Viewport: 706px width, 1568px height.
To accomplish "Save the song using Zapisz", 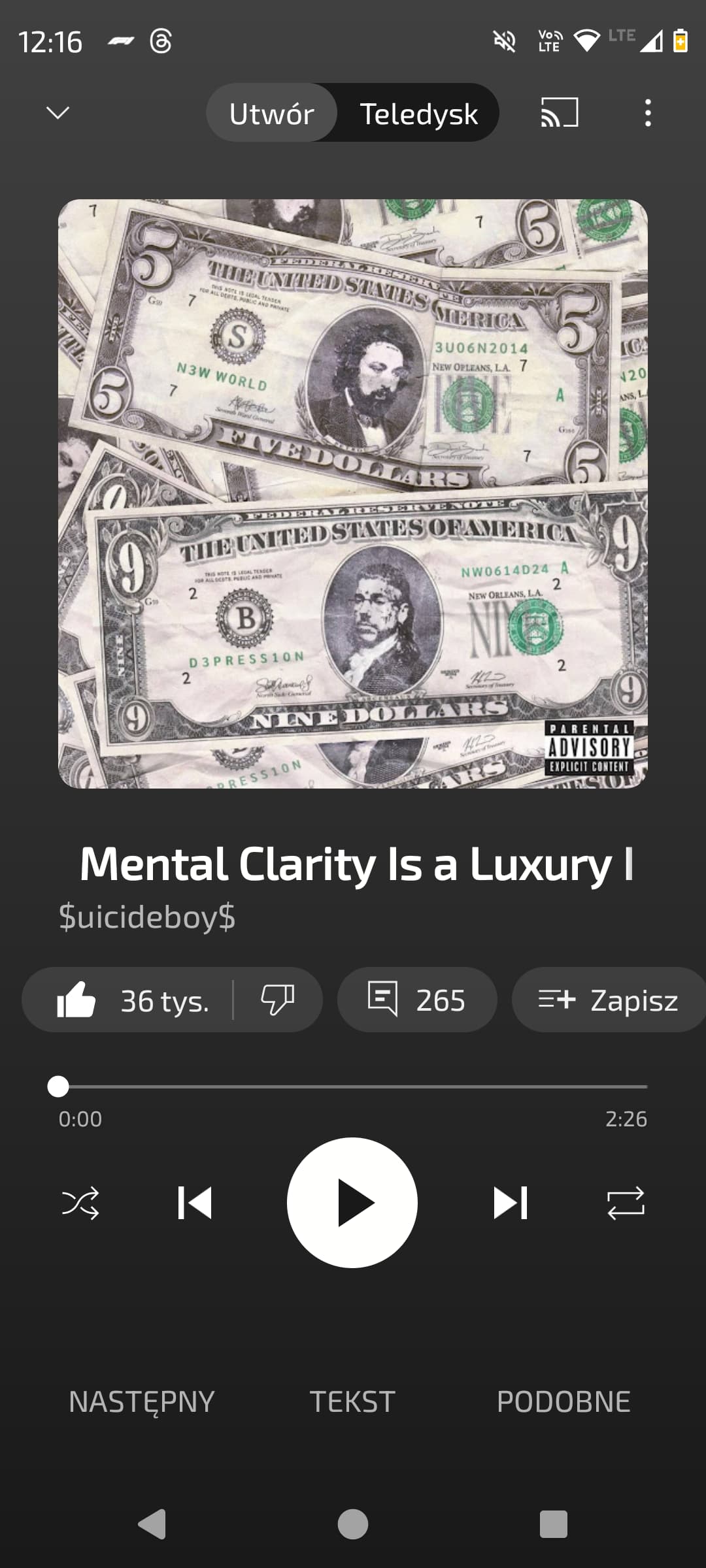I will coord(609,1000).
